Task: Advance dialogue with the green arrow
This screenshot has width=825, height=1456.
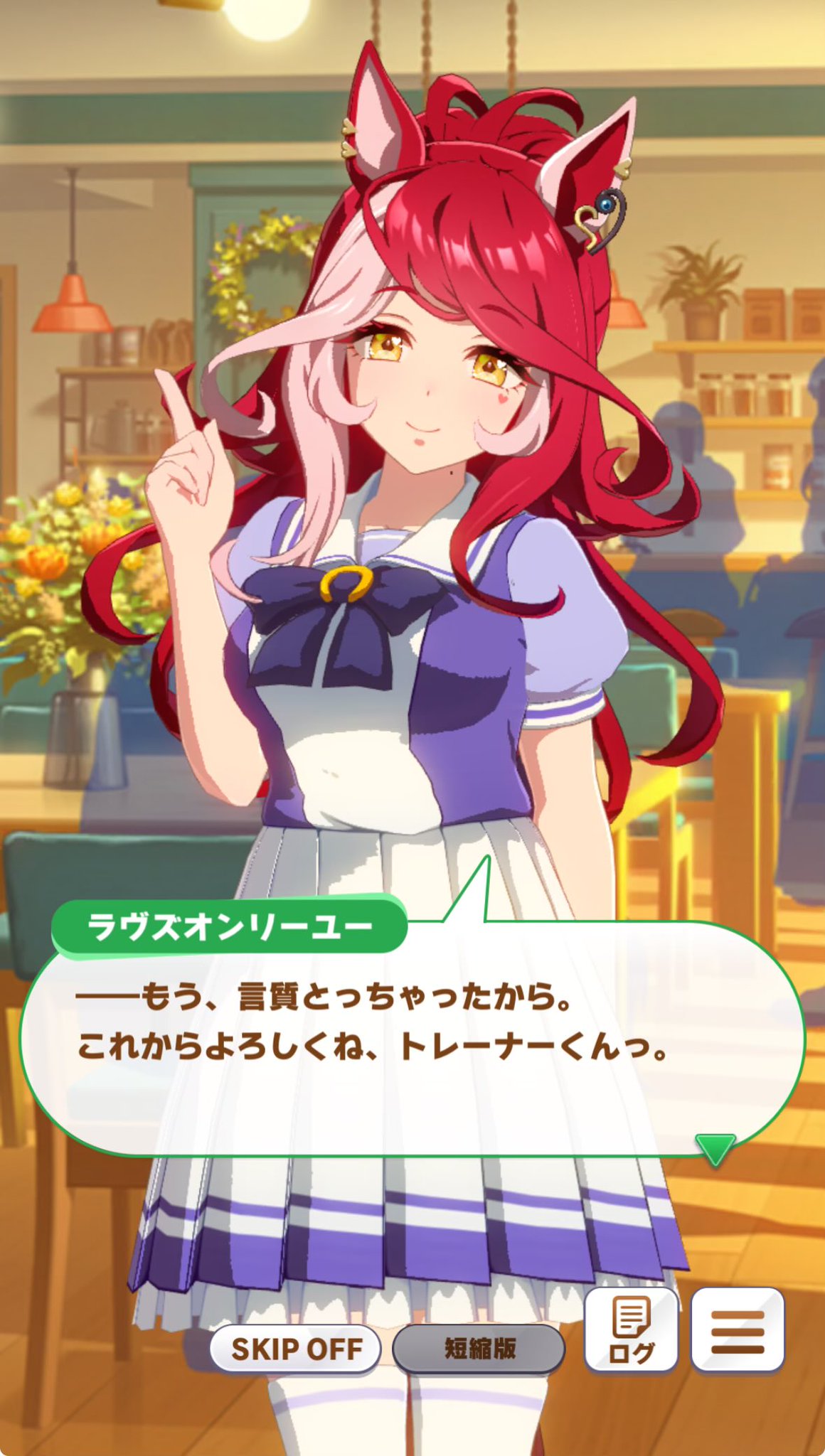Action: click(714, 1147)
